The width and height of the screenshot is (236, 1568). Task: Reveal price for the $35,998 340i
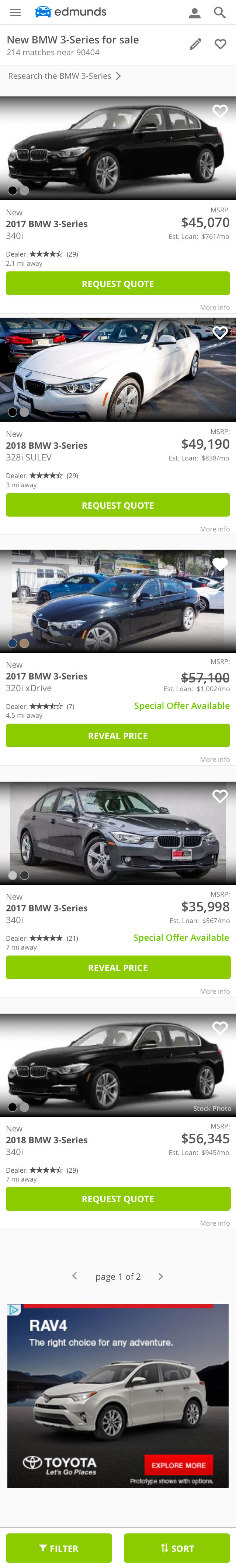point(118,967)
